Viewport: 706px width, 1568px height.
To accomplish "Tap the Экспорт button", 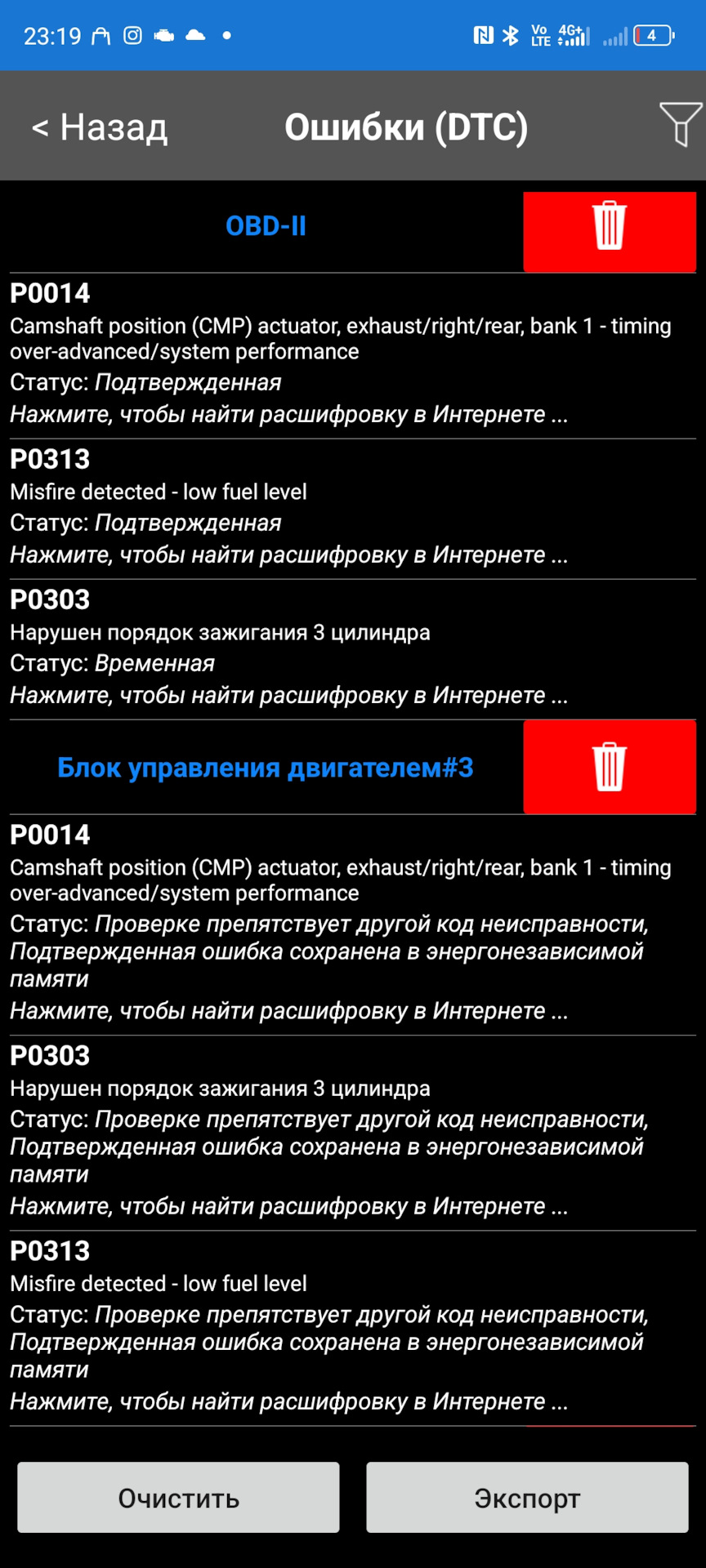I will pyautogui.click(x=527, y=1497).
